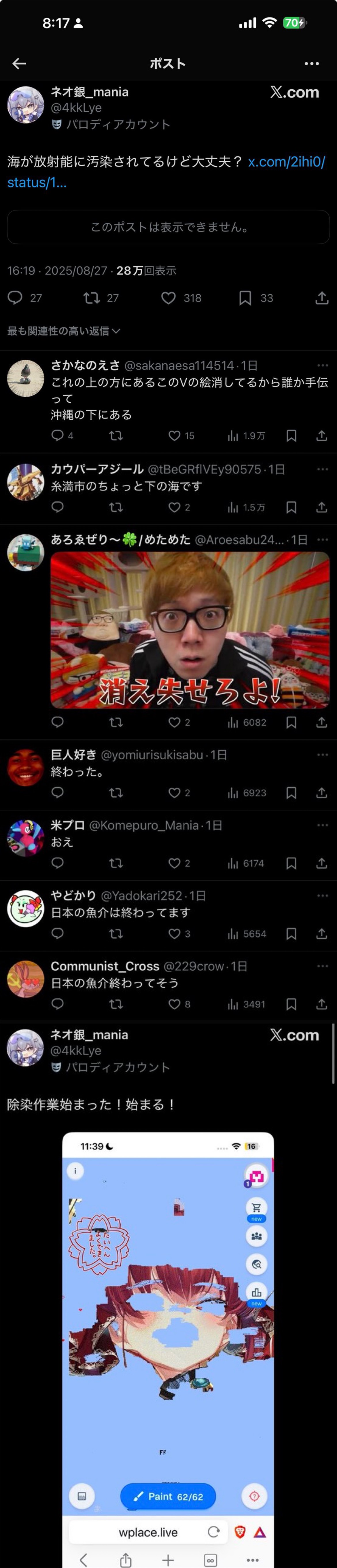The image size is (337, 1568).
Task: Open the overflow menu in the header
Action: (311, 63)
